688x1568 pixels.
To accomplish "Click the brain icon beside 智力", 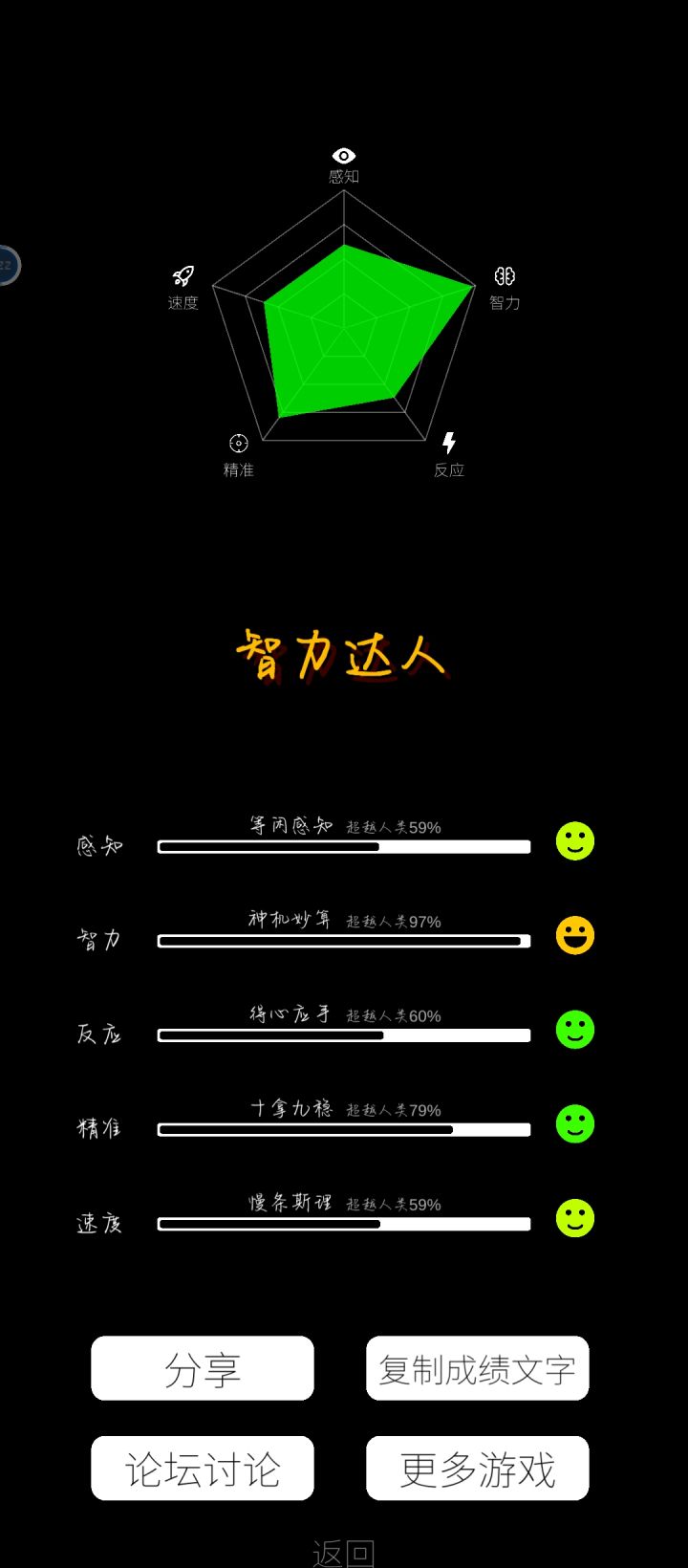I will (x=504, y=275).
